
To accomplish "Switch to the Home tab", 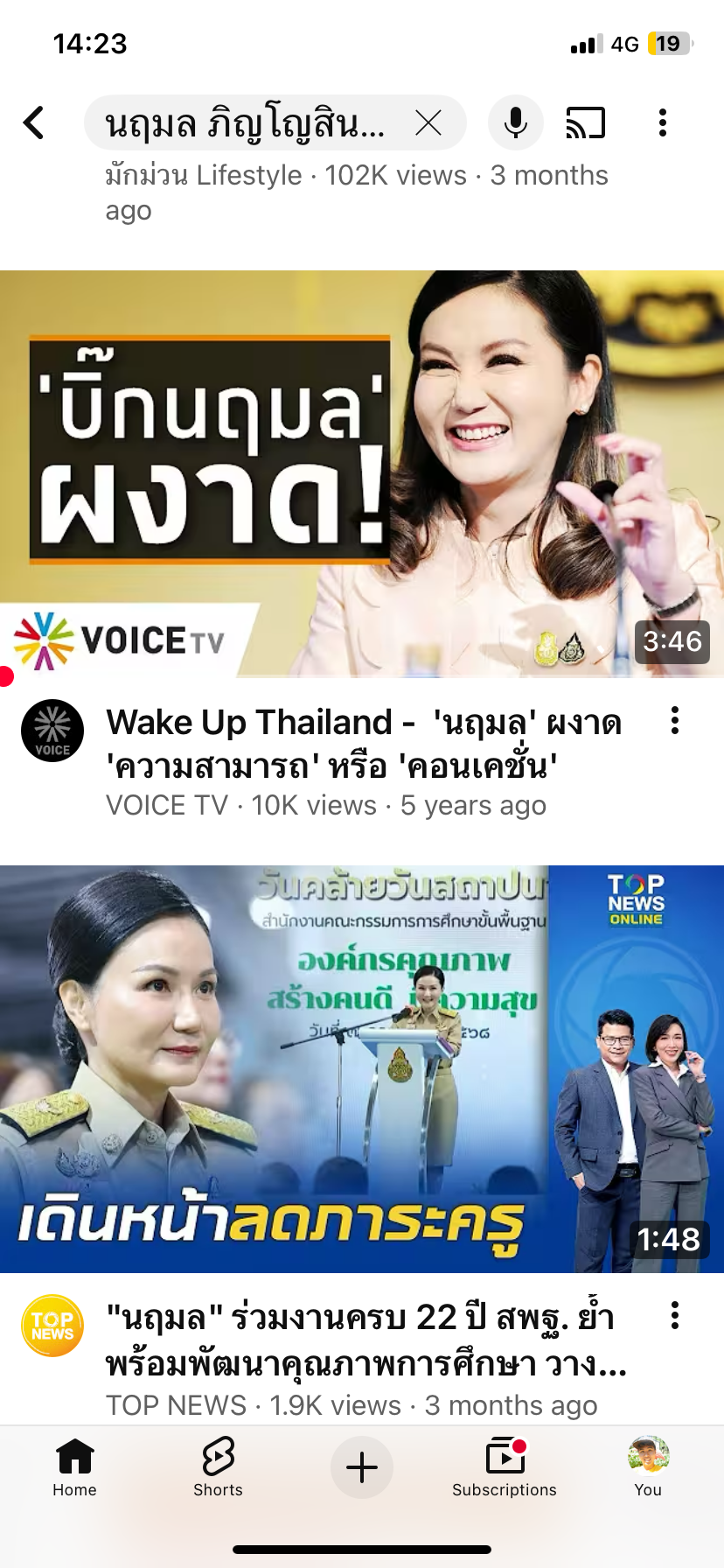I will (75, 1466).
